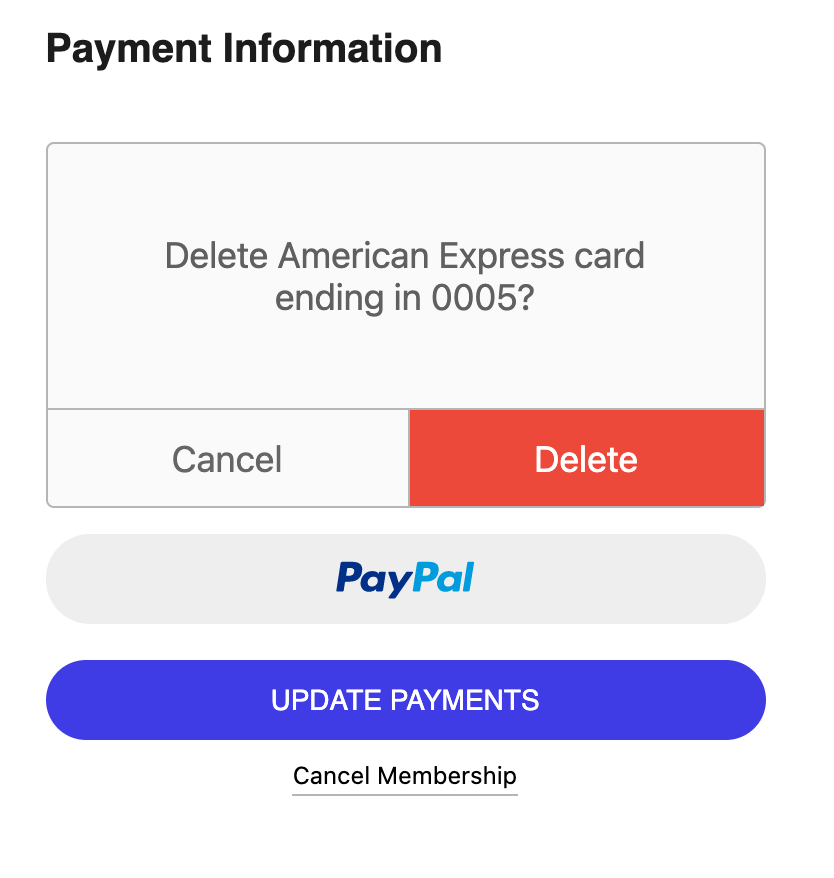
Task: Select the Payment Information heading
Action: pyautogui.click(x=244, y=47)
